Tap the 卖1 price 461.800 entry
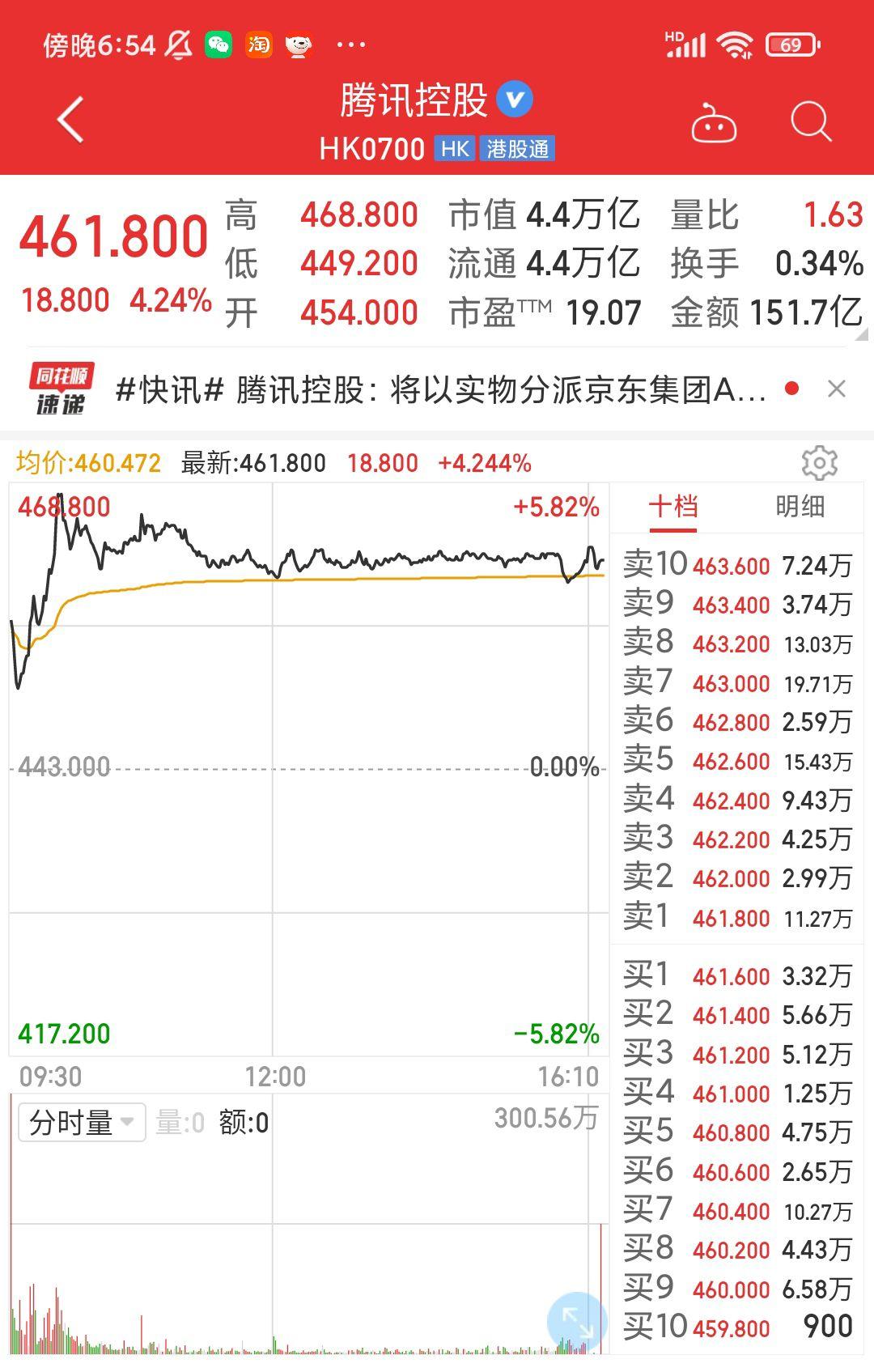The width and height of the screenshot is (874, 1372). [728, 919]
